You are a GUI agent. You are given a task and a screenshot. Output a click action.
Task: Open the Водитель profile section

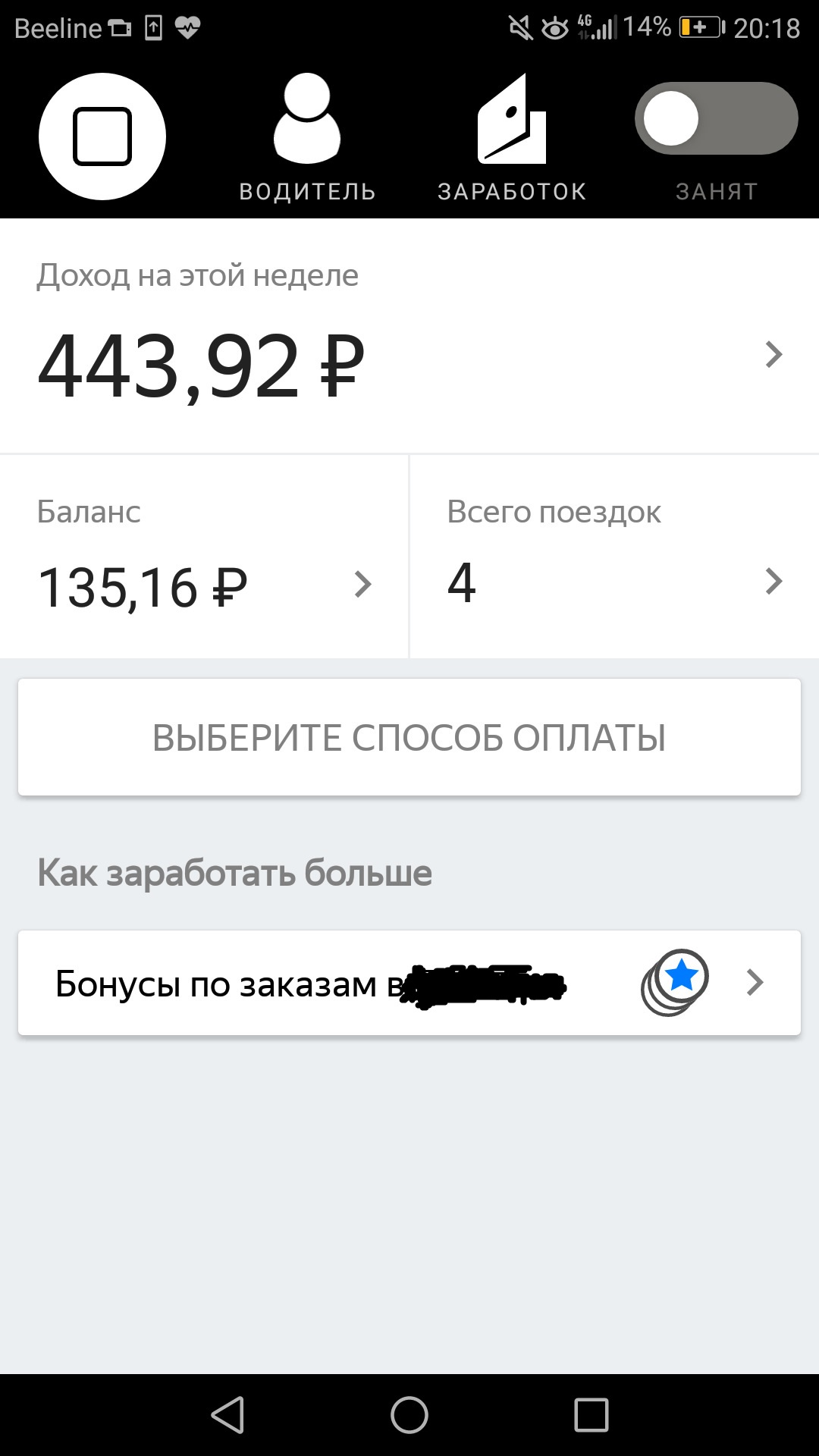click(x=307, y=138)
